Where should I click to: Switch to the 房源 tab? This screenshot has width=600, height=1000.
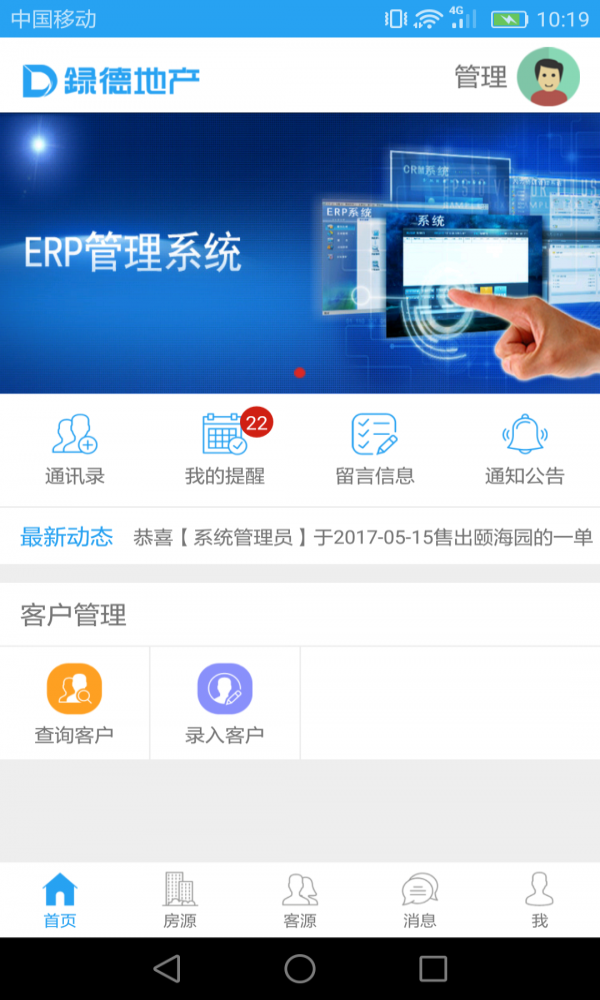click(180, 901)
